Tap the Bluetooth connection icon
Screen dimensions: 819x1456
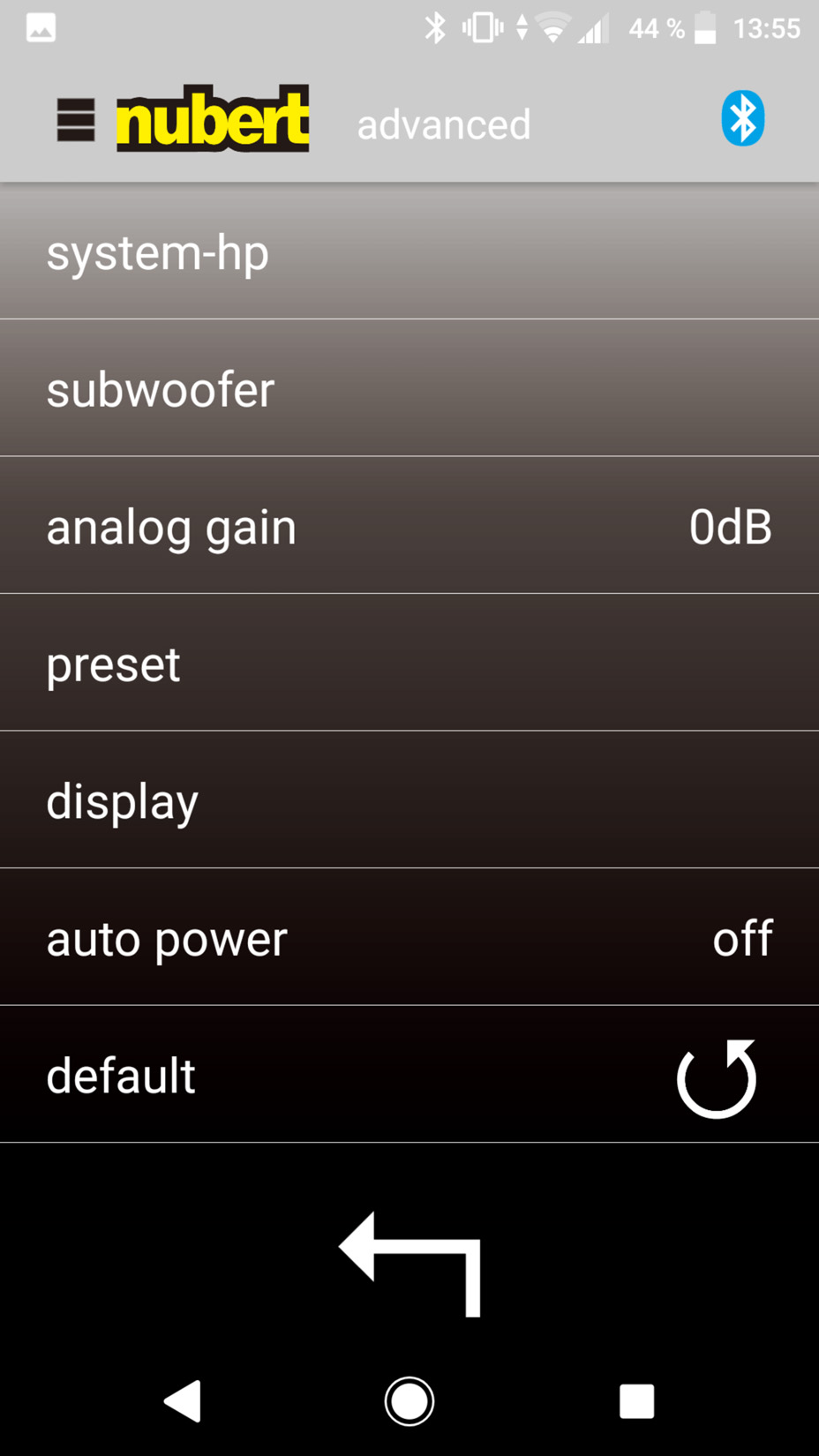coord(742,118)
